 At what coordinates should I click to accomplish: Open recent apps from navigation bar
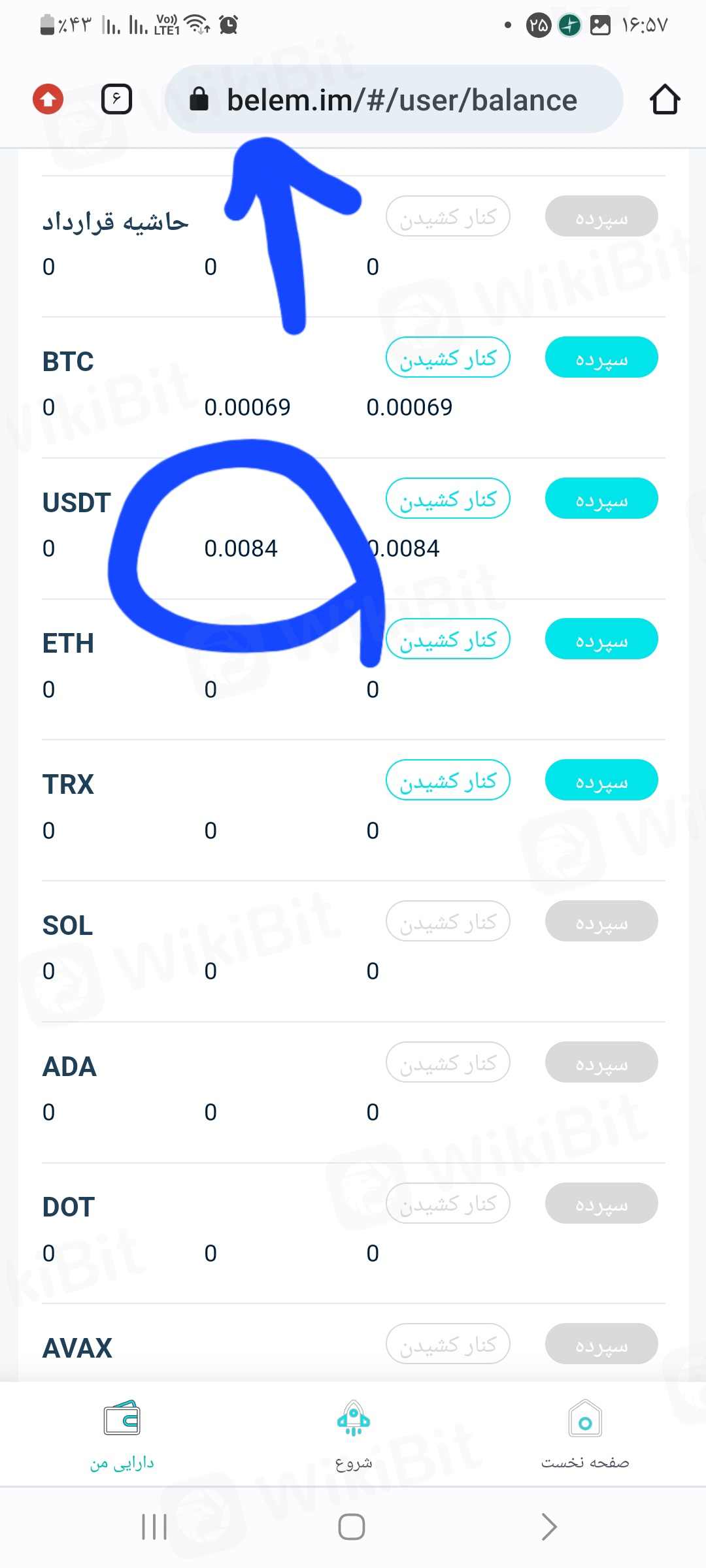(x=154, y=1527)
